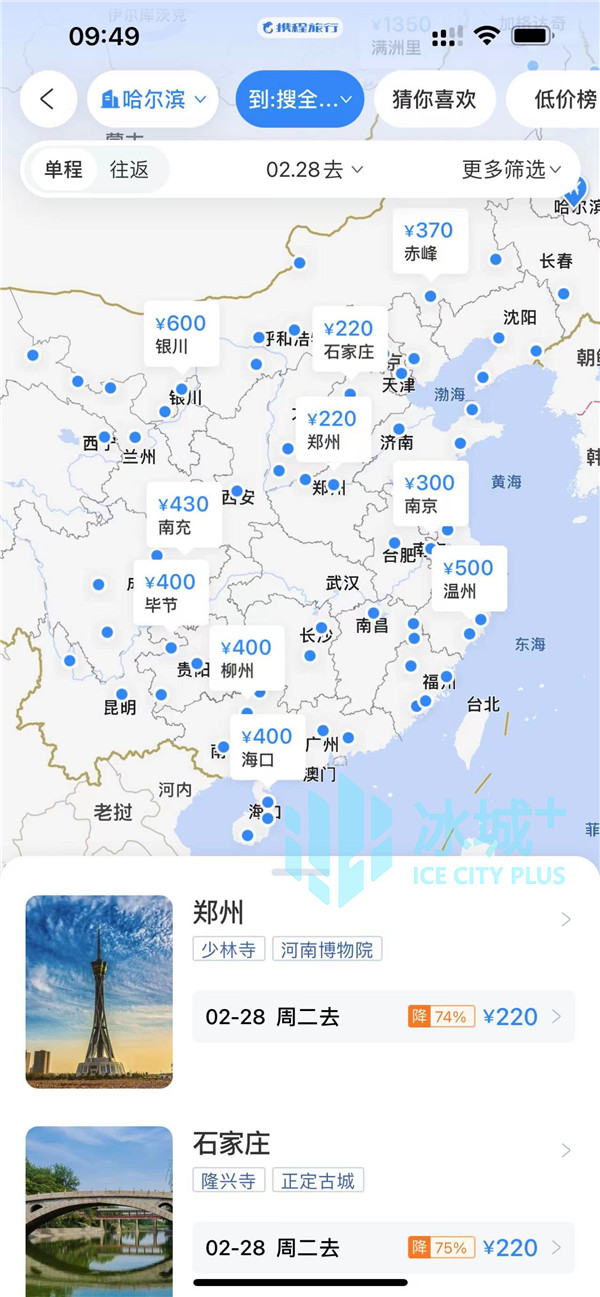Switch to 往返 round-trip option
The image size is (600, 1297).
(129, 170)
